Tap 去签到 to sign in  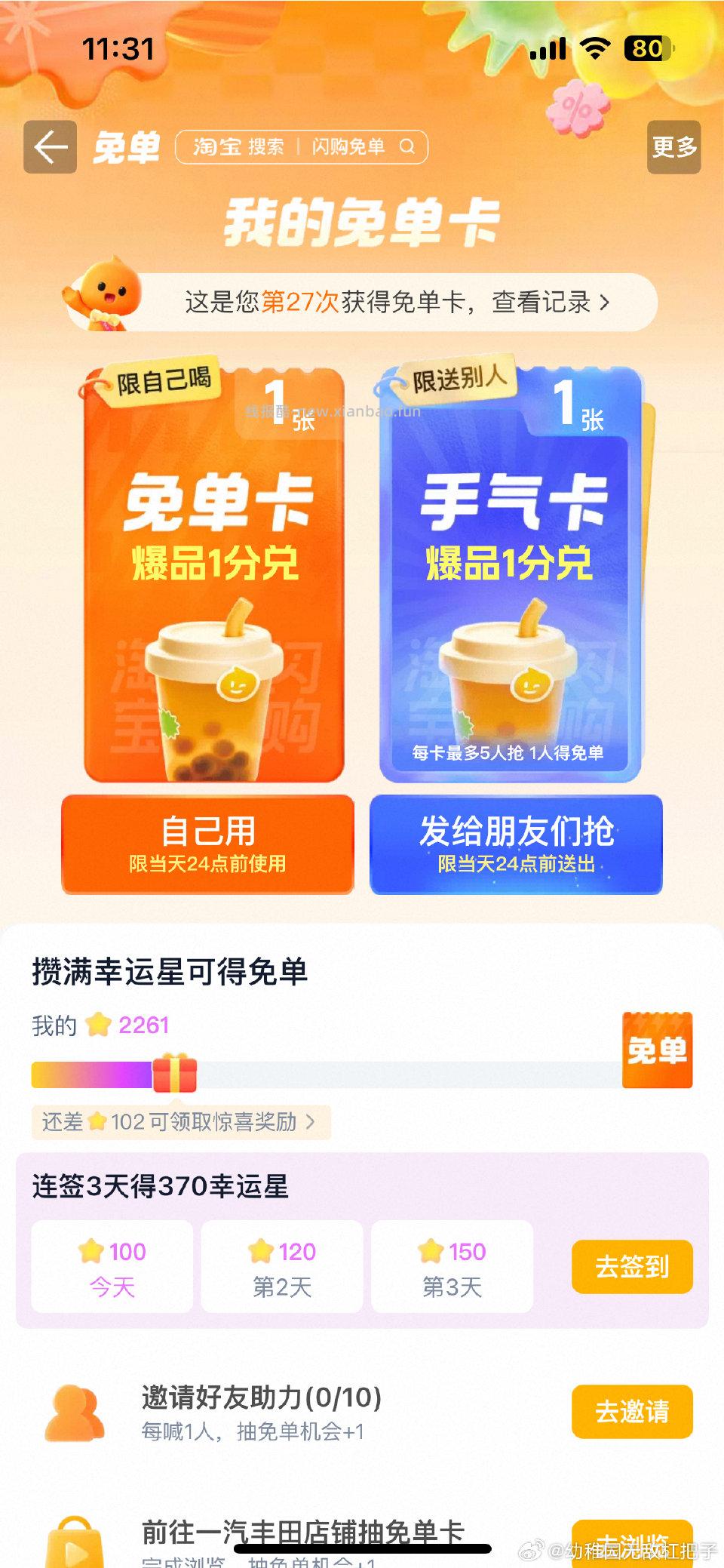tap(632, 1267)
